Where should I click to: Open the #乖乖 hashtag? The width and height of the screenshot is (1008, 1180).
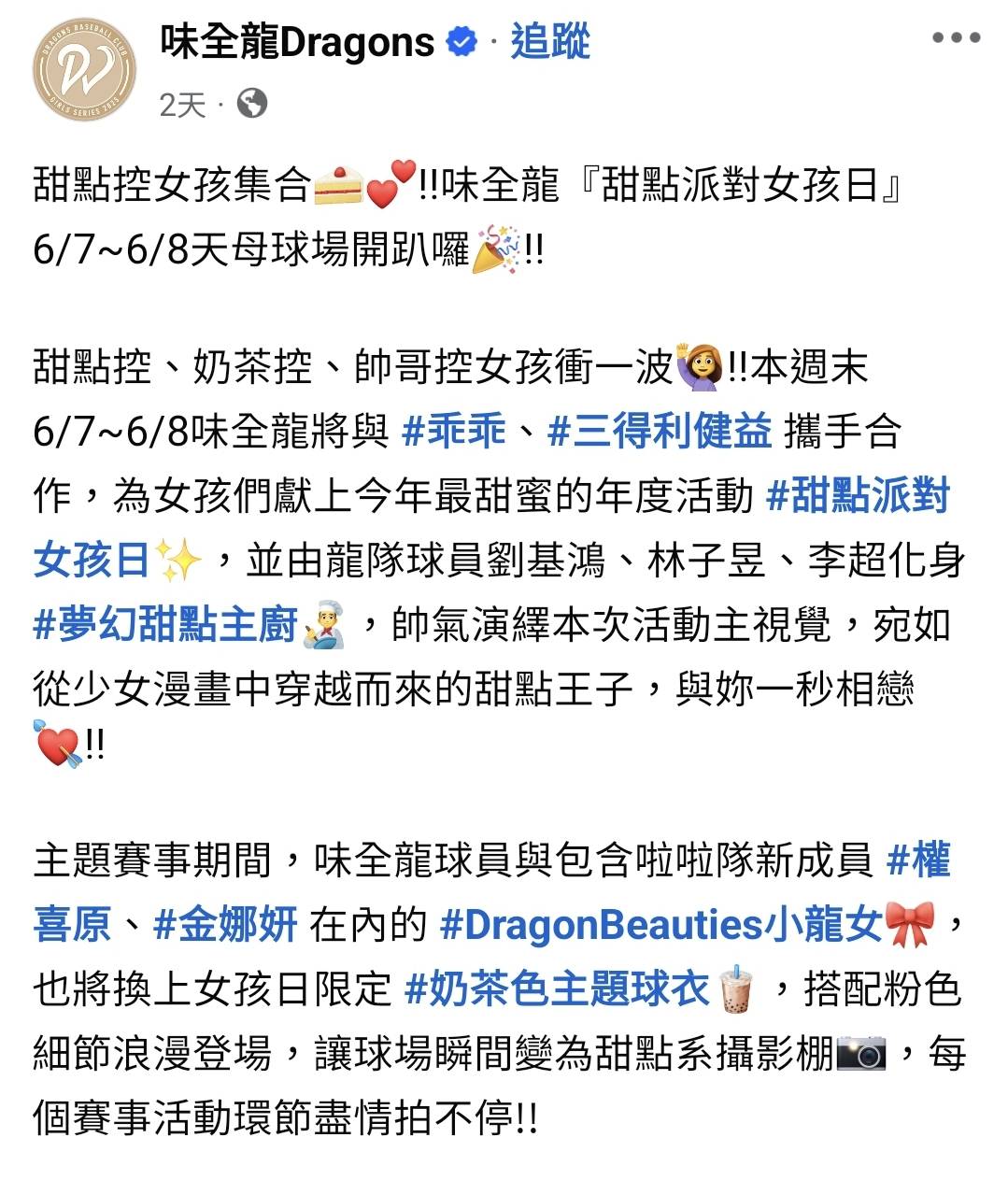coord(454,432)
